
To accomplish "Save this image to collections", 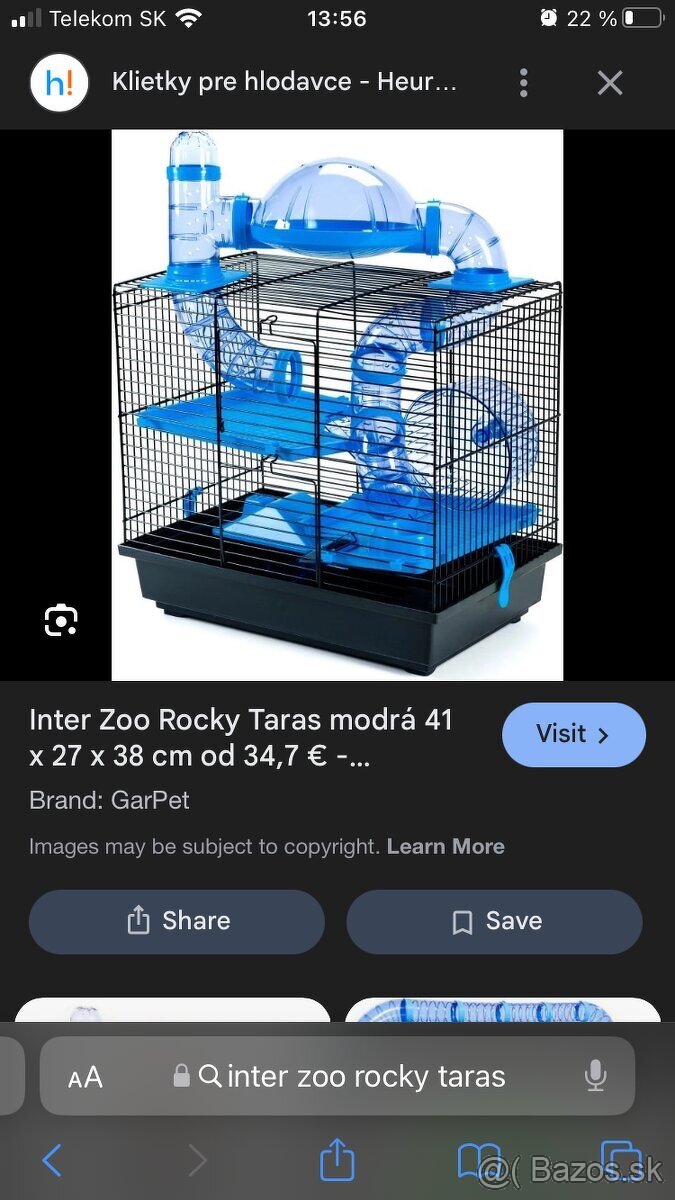I will click(494, 921).
